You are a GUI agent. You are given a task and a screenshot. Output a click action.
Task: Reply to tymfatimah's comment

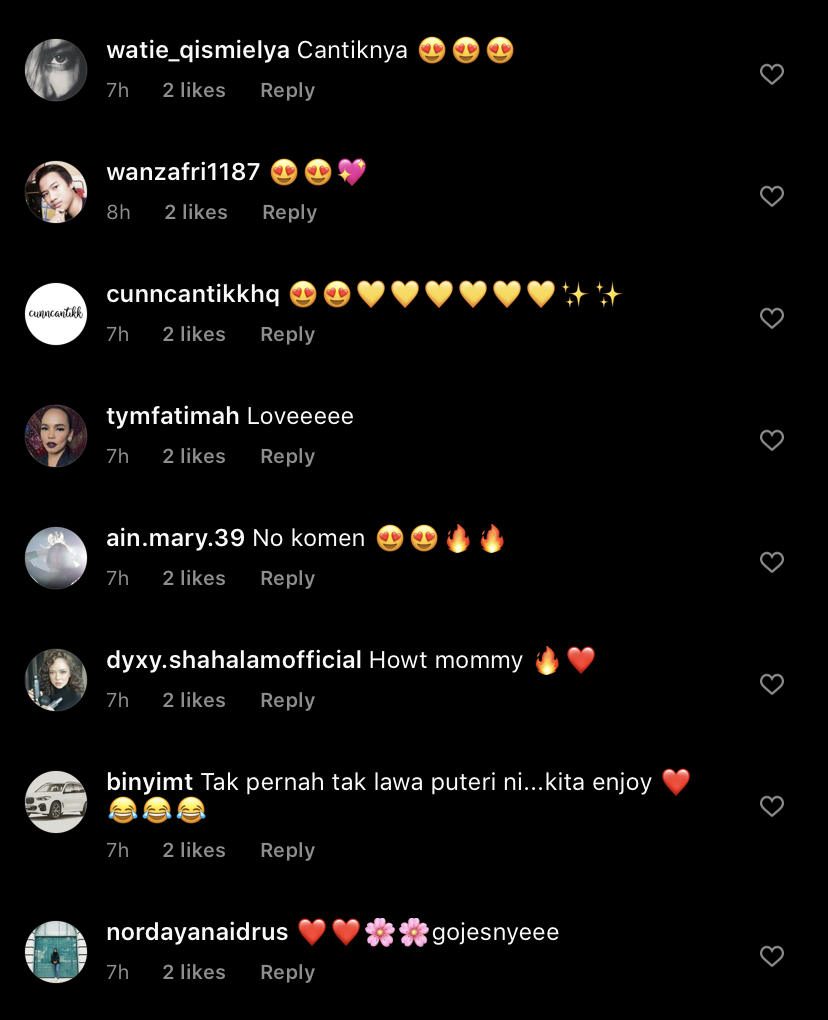287,456
